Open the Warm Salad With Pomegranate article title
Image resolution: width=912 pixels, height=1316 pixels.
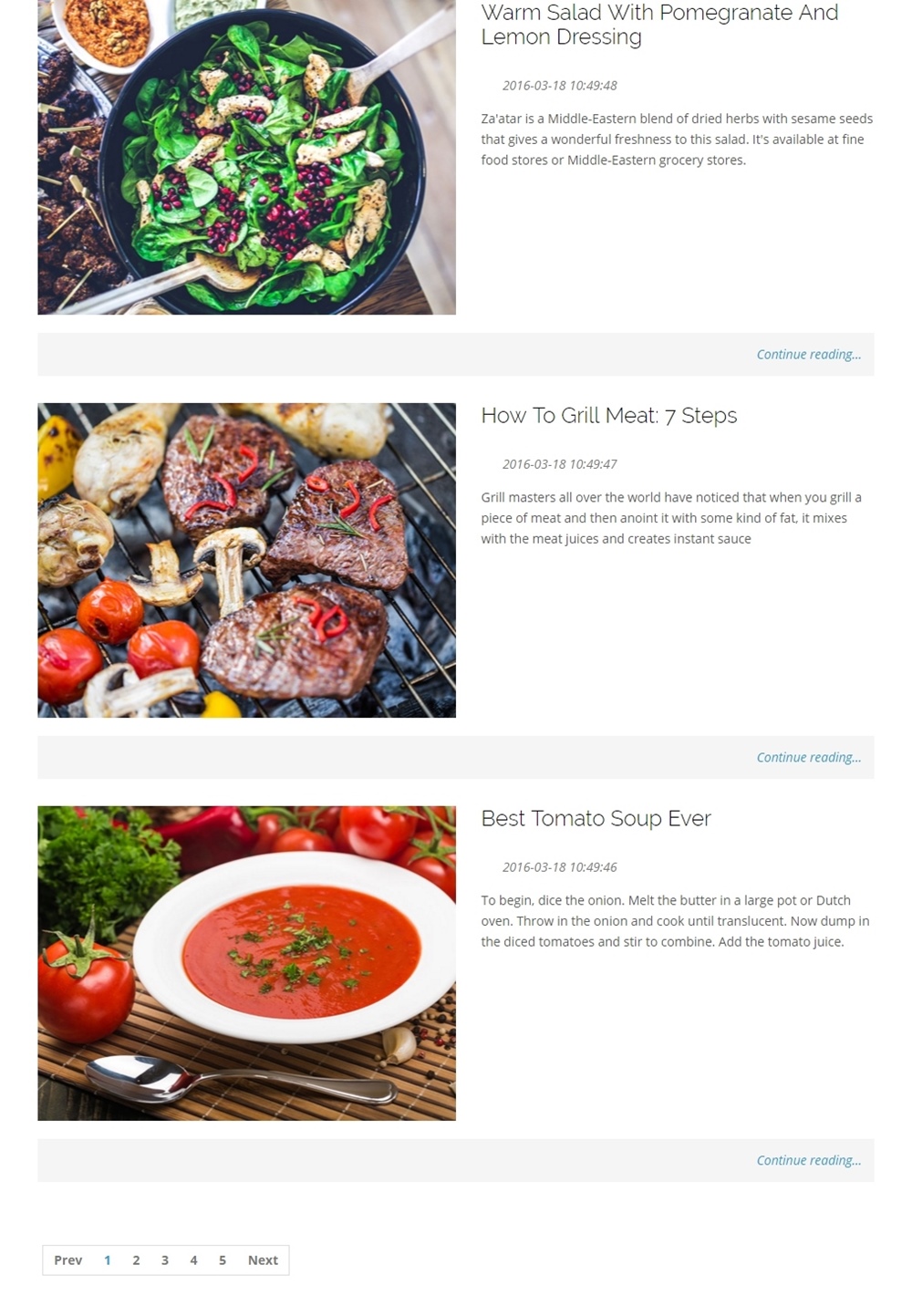click(658, 25)
